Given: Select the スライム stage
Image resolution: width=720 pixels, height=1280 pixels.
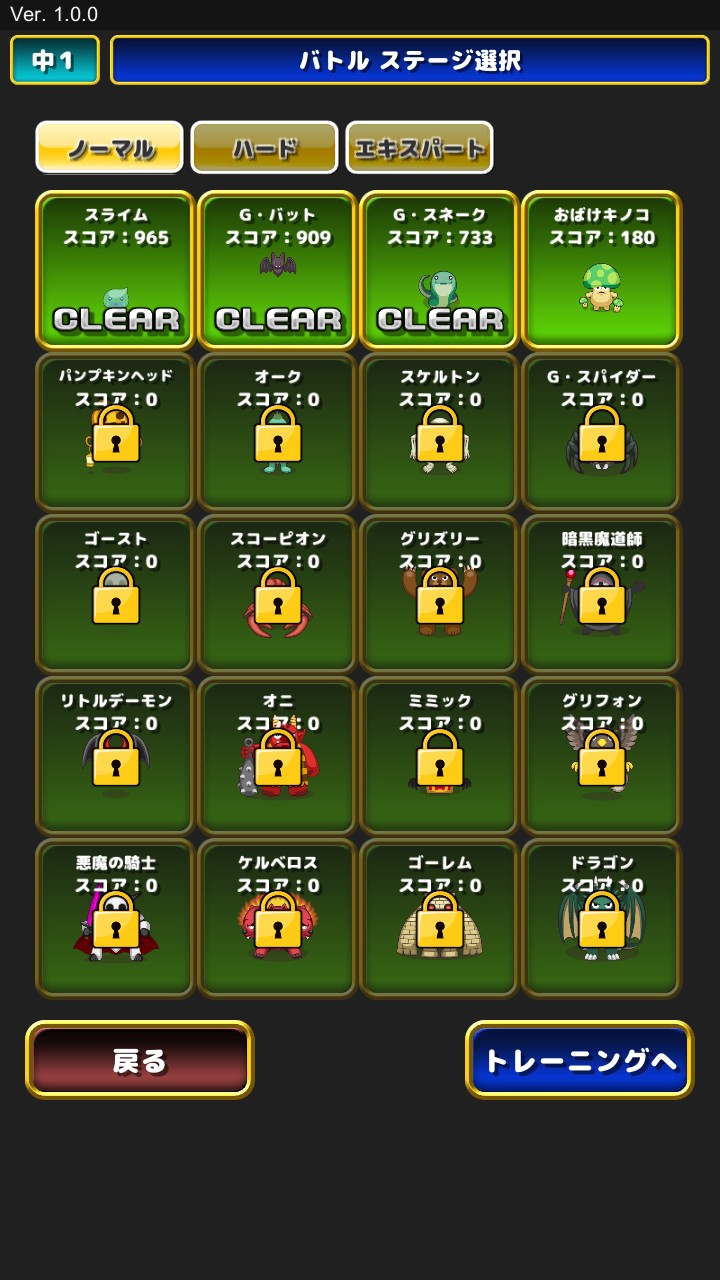Looking at the screenshot, I should pos(116,270).
